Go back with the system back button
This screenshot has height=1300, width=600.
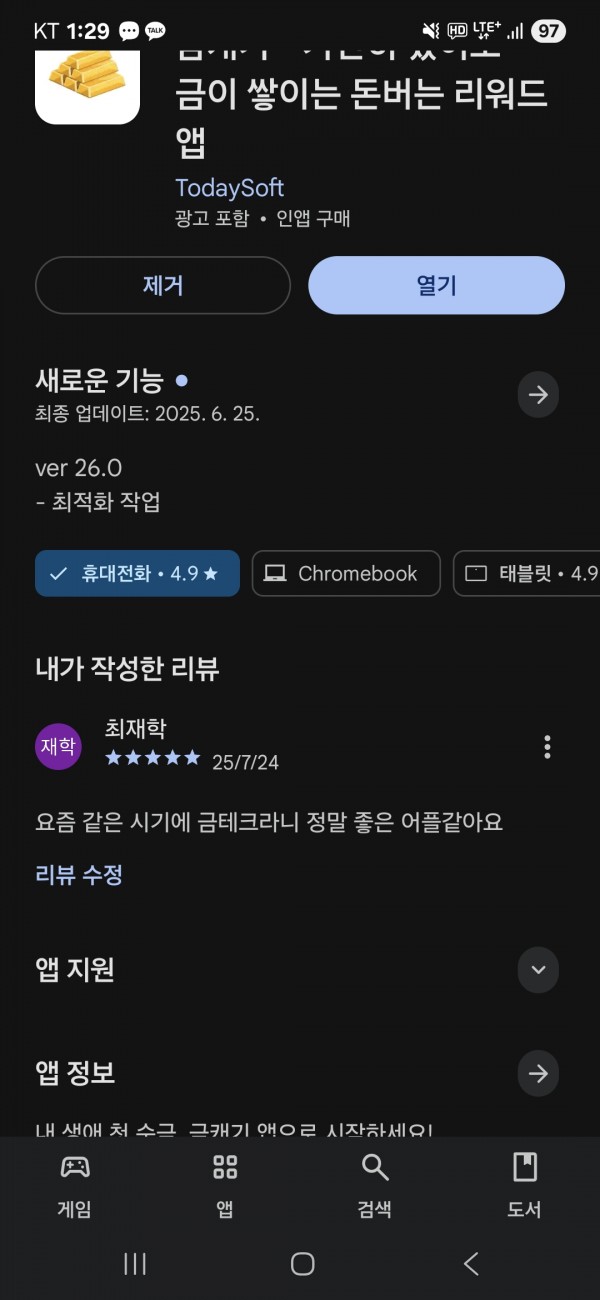click(x=471, y=1264)
